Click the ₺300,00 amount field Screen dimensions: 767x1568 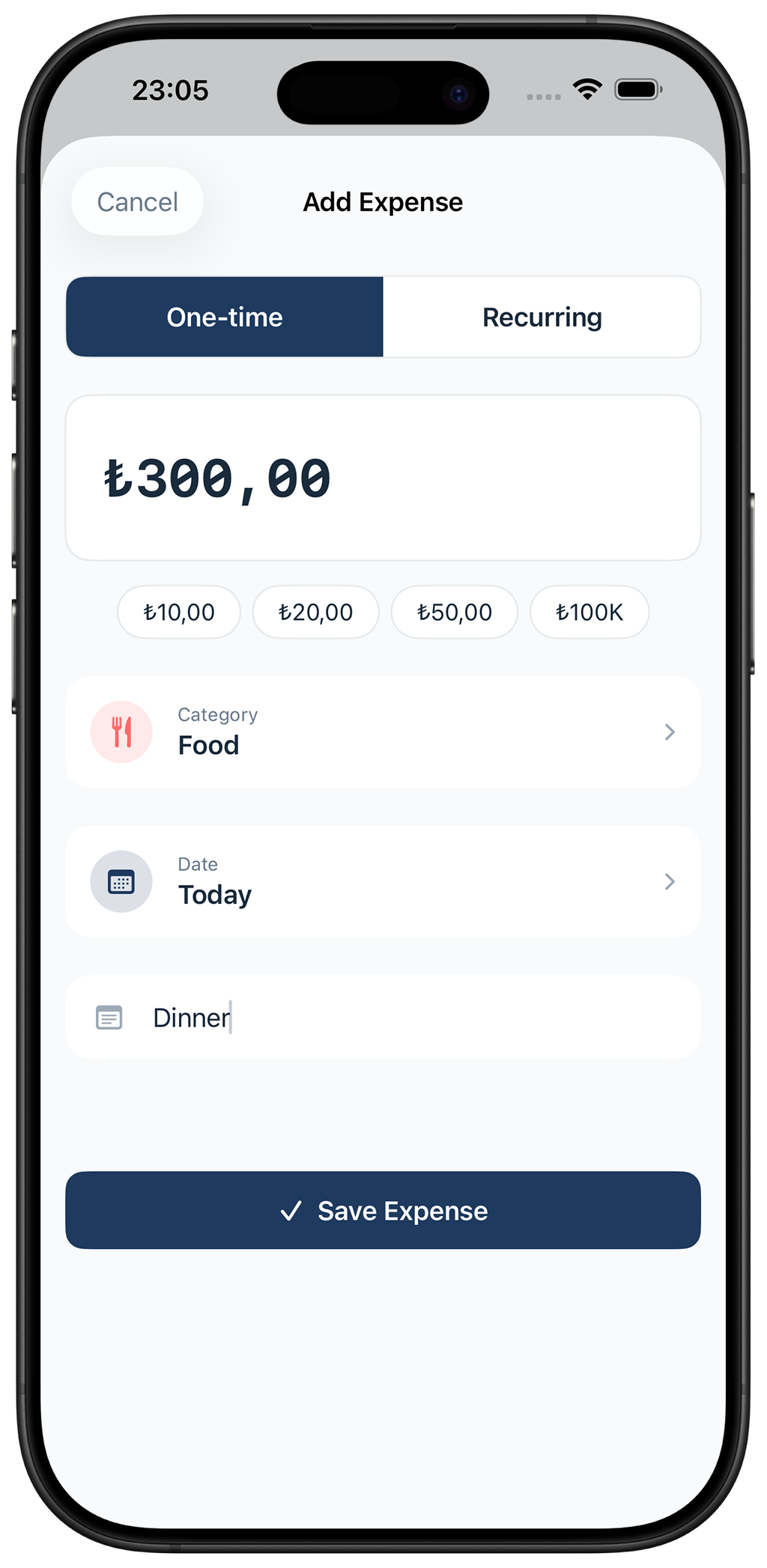[x=383, y=477]
